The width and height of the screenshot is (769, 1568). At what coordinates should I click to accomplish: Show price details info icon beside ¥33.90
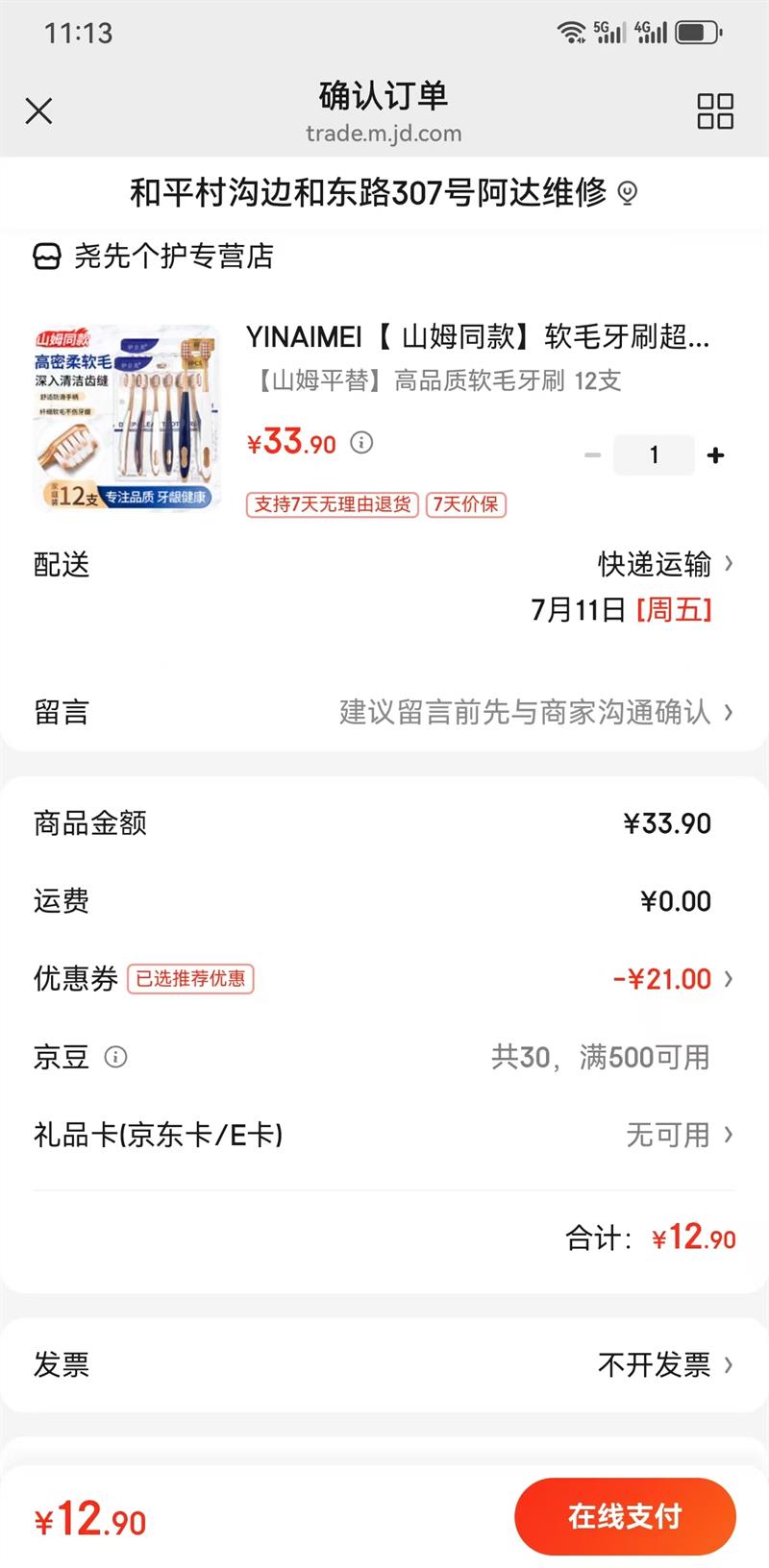click(361, 443)
